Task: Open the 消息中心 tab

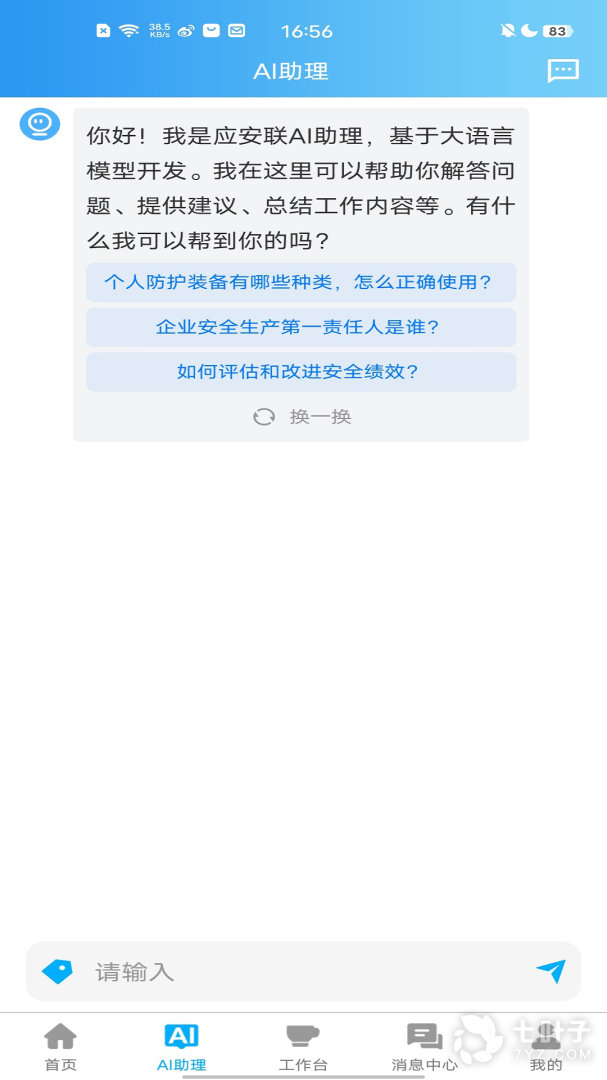Action: (424, 1047)
